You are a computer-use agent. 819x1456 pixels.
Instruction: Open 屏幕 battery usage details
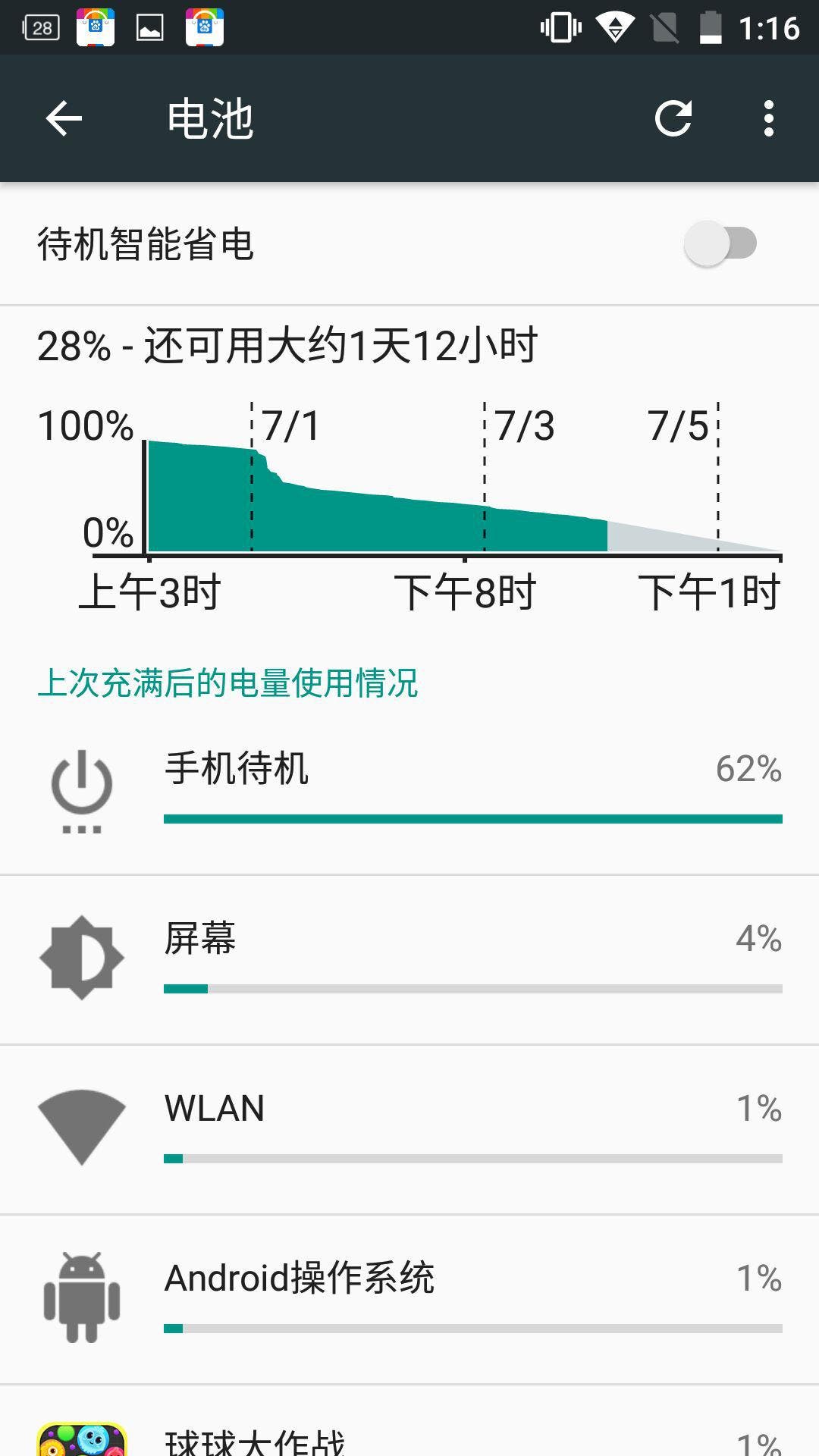tap(409, 959)
